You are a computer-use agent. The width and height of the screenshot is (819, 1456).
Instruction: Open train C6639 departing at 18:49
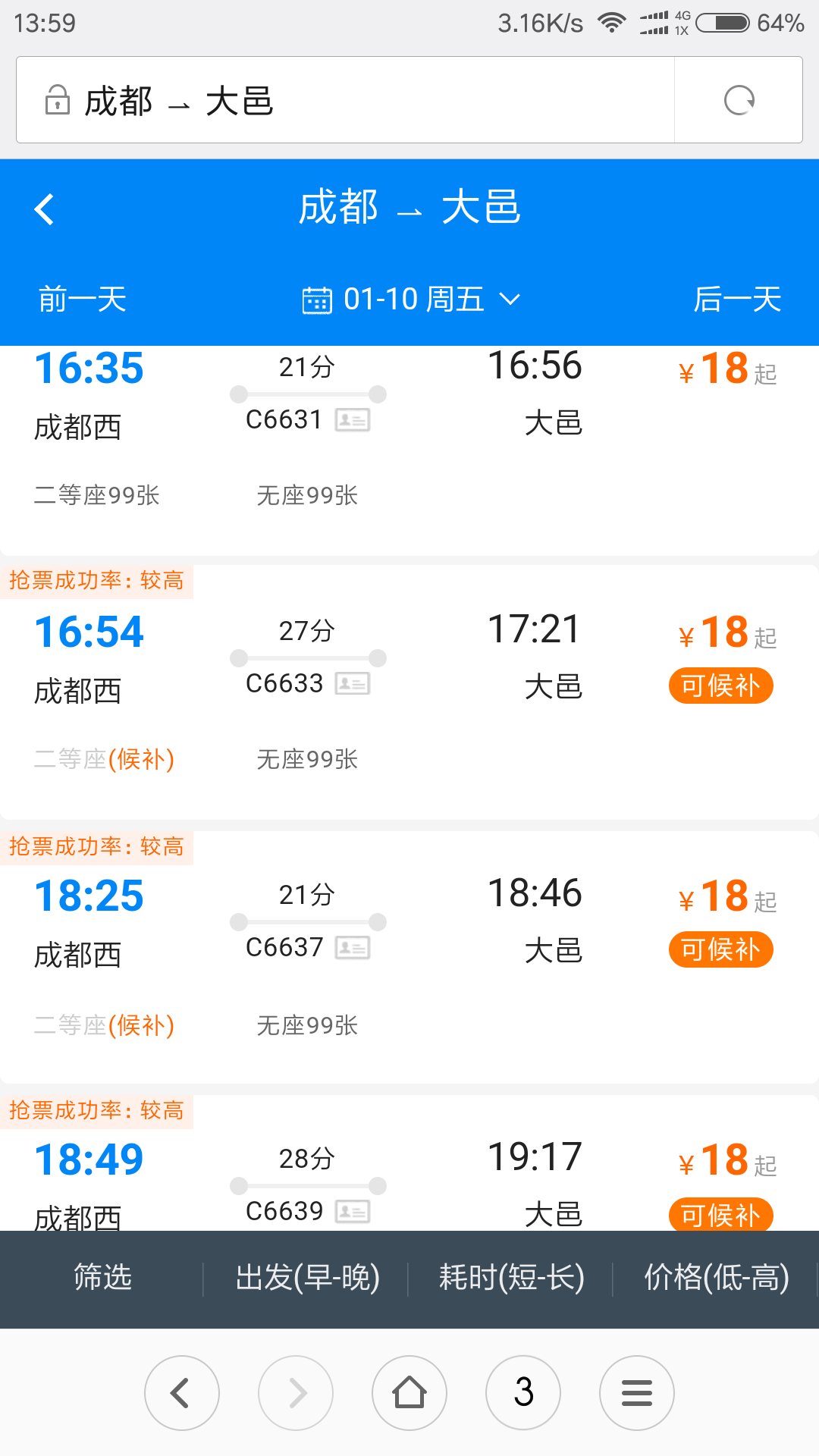click(409, 1163)
